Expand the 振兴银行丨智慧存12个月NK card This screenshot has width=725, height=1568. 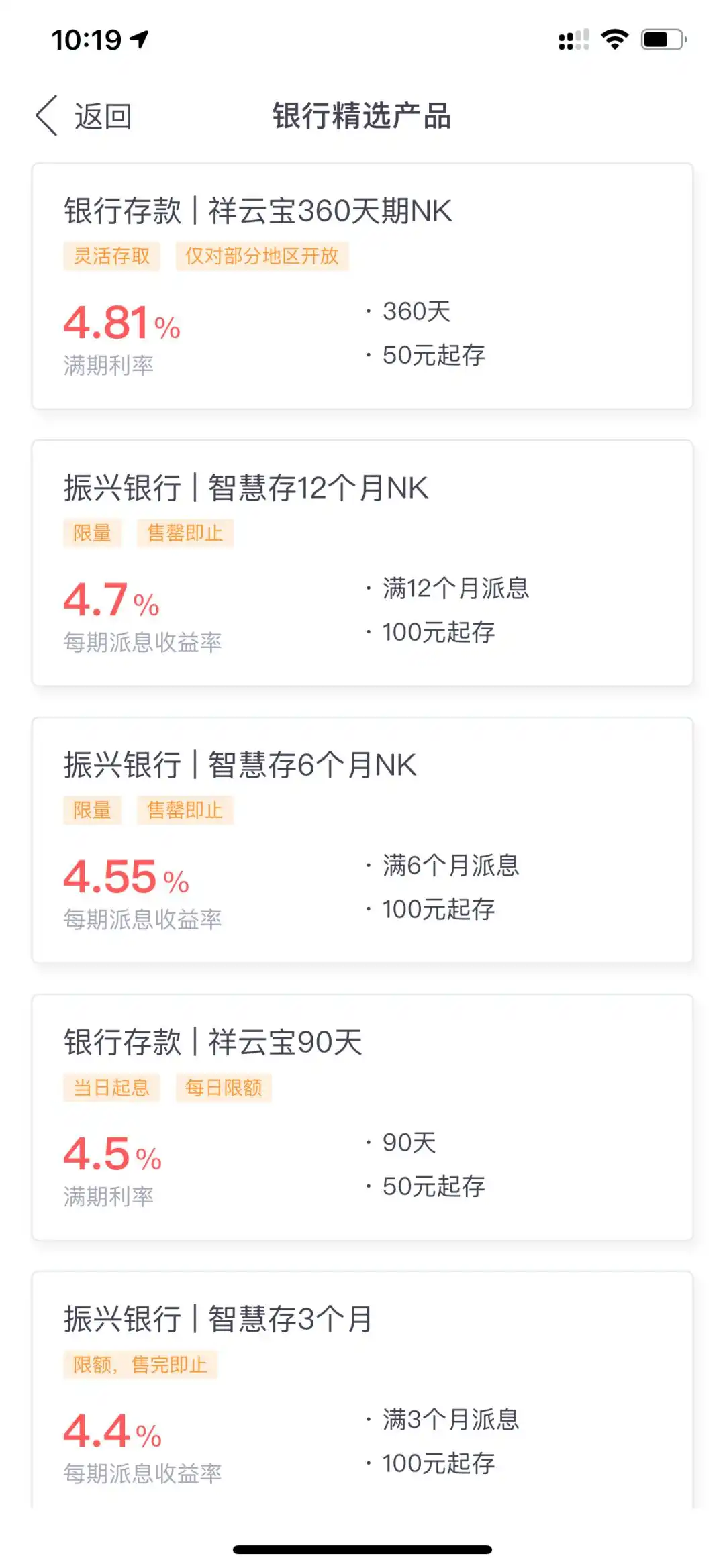362,564
